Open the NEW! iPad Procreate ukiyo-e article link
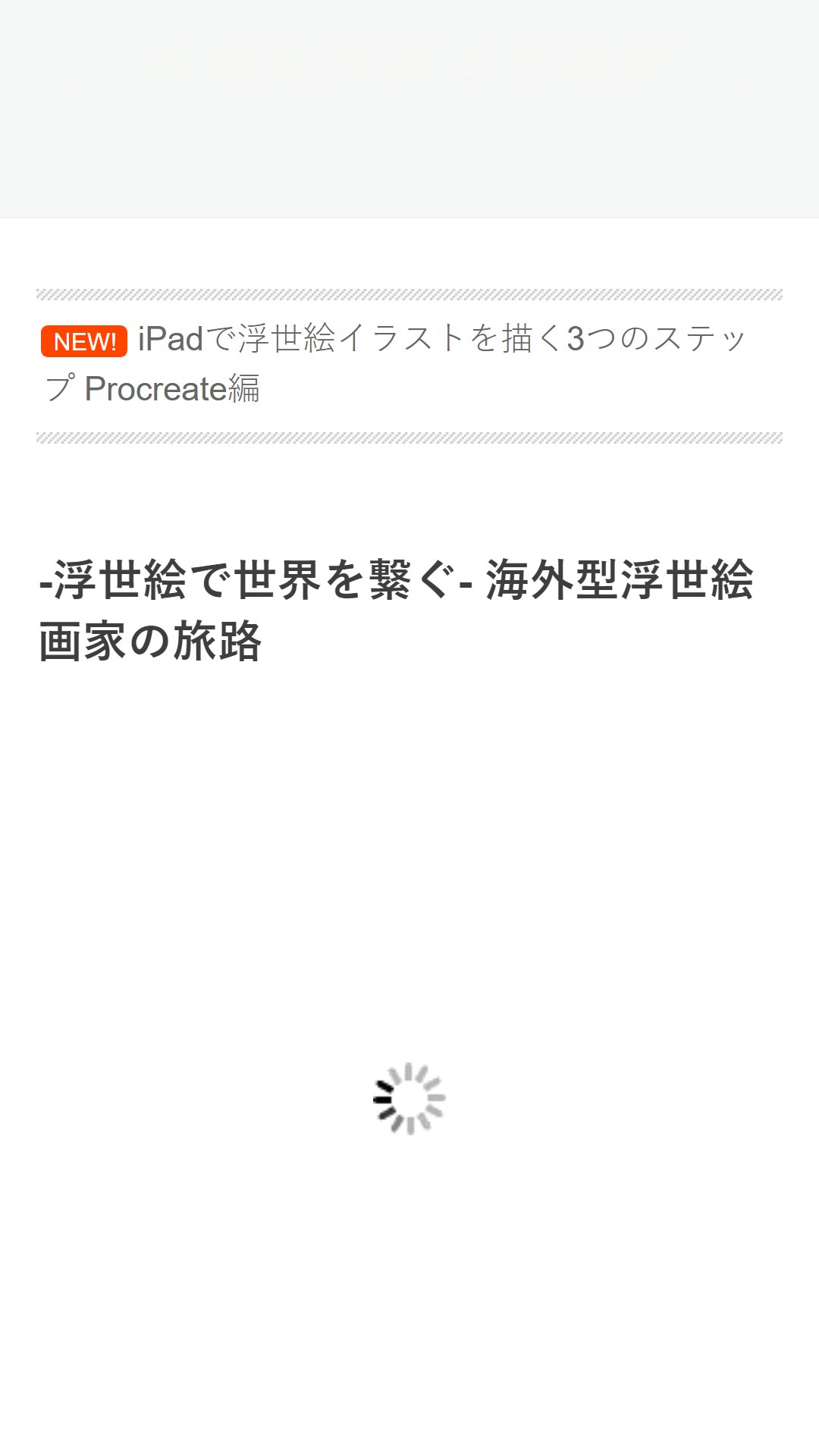The image size is (819, 1456). tap(394, 363)
